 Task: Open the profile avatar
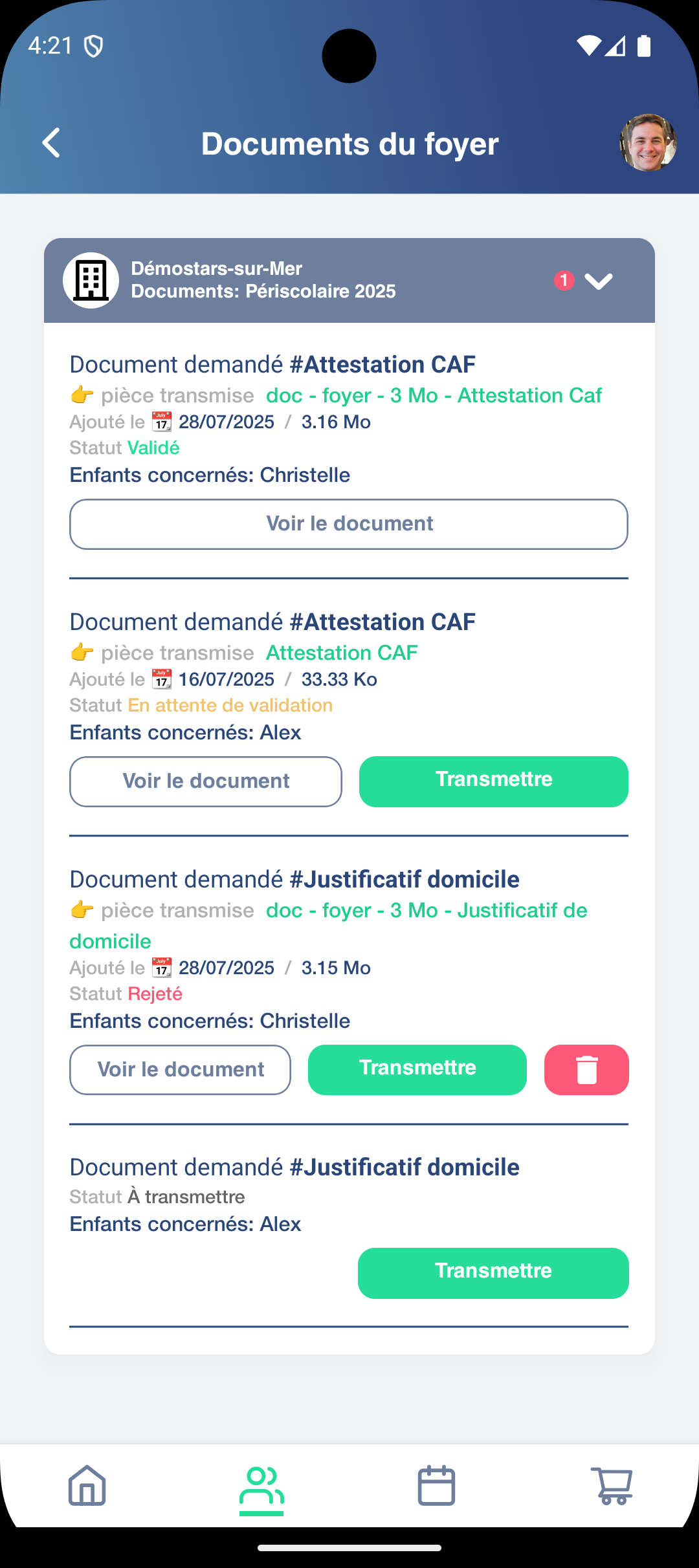point(647,143)
